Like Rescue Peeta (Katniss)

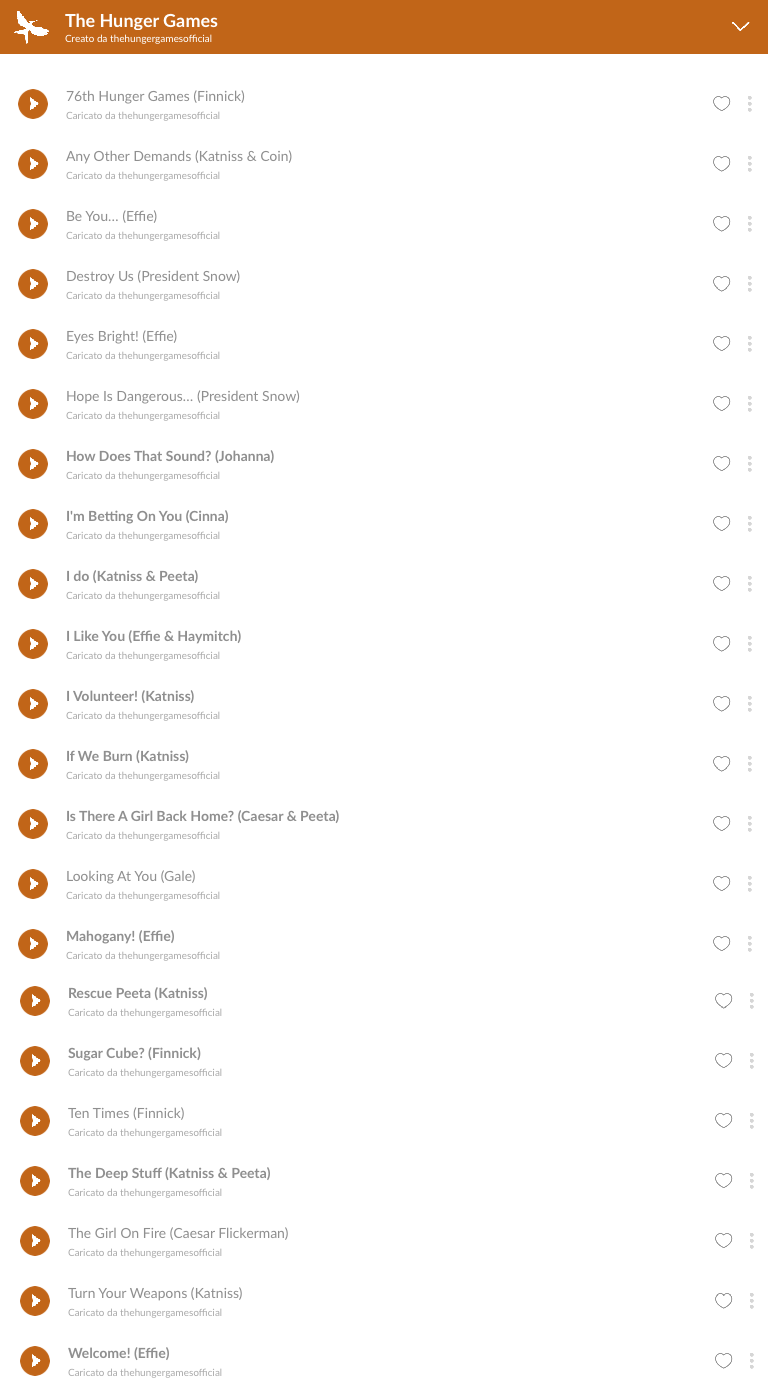click(723, 1001)
